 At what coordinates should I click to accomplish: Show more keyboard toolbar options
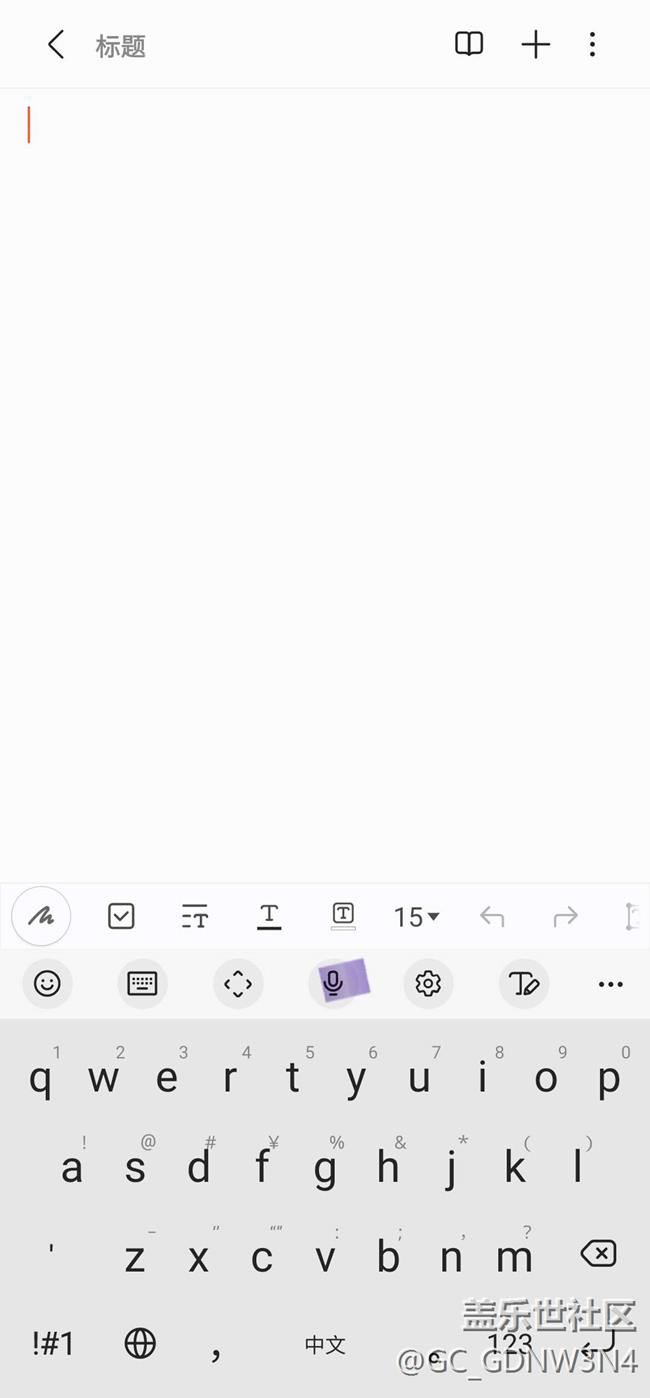point(610,984)
